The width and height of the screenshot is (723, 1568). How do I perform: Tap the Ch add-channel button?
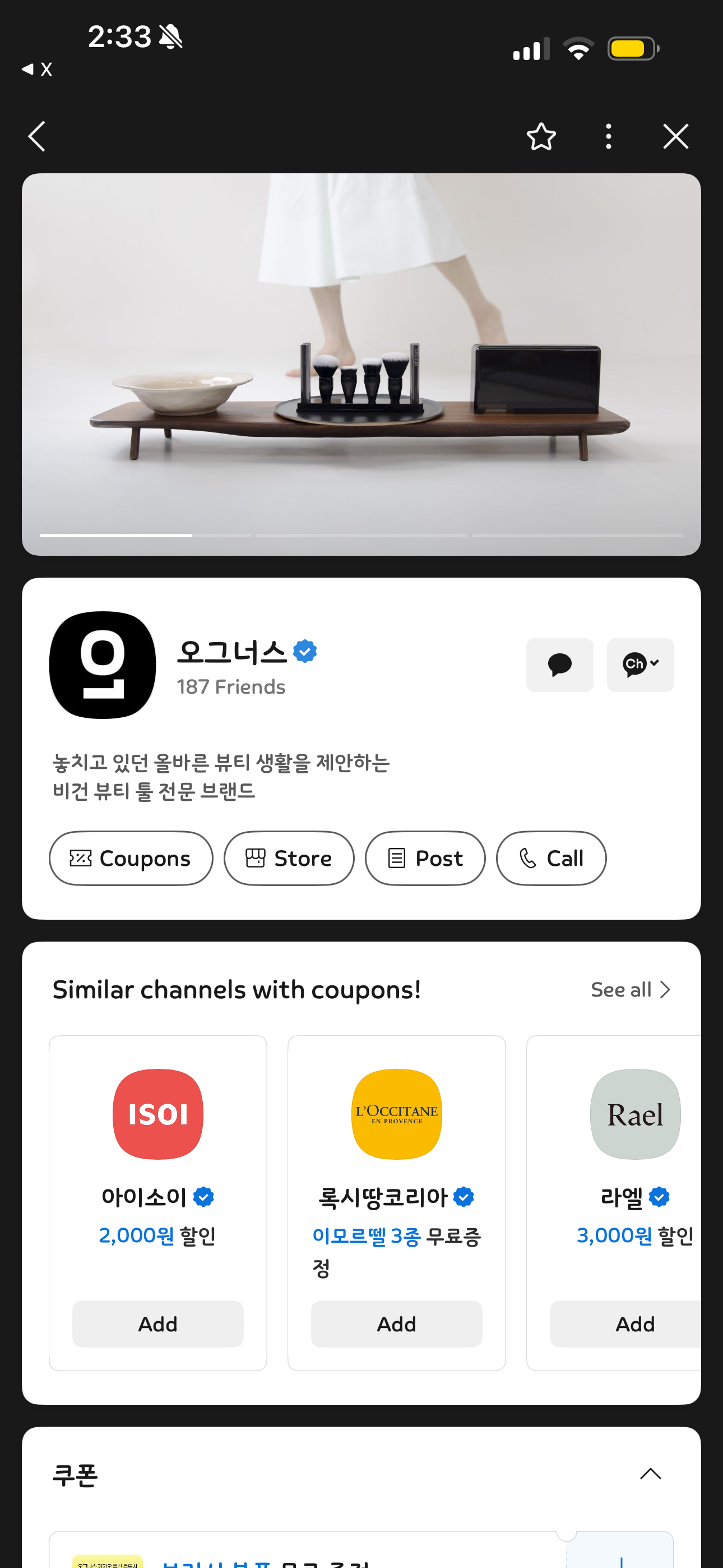pyautogui.click(x=640, y=665)
